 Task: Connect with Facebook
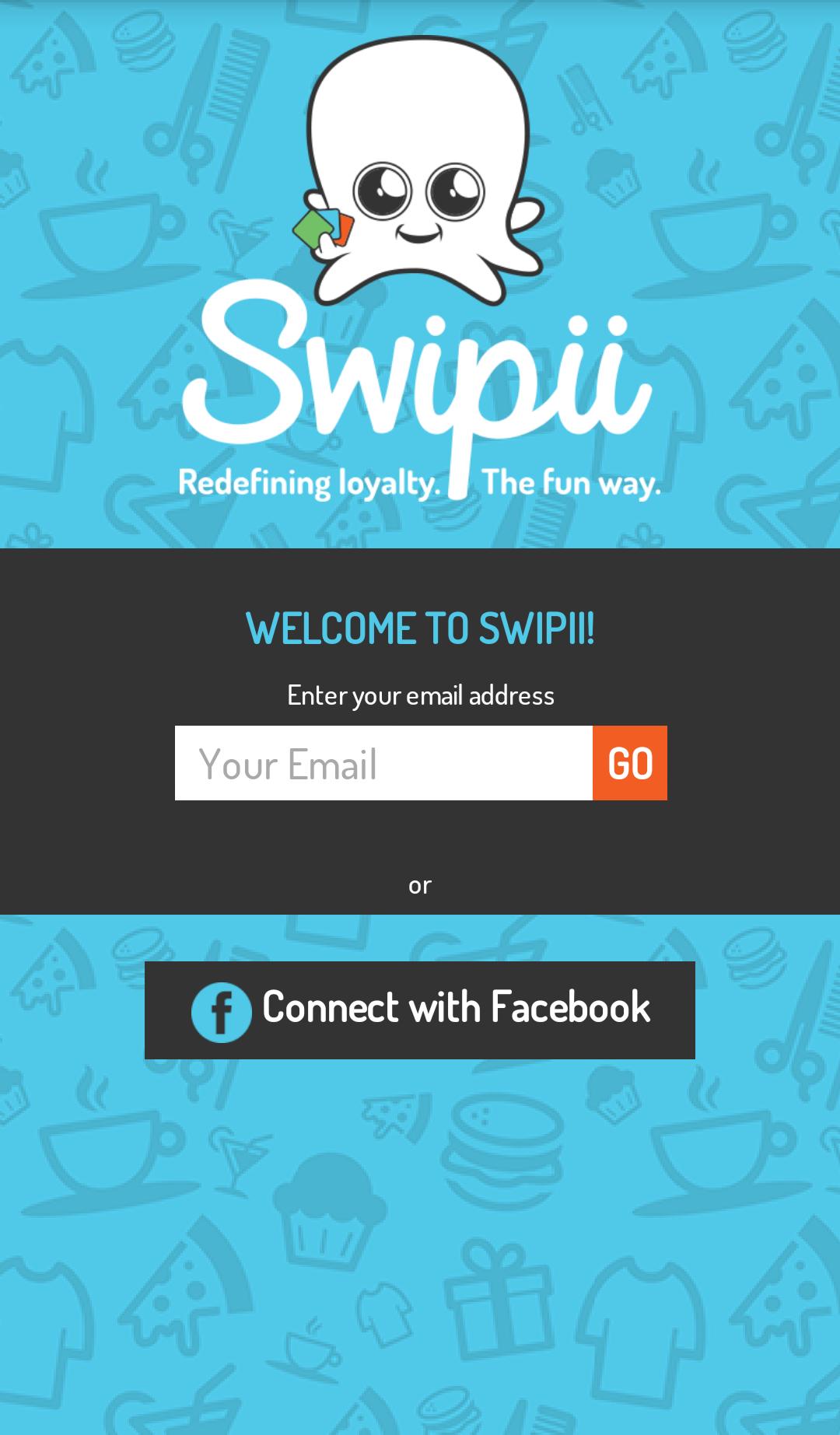pyautogui.click(x=420, y=1010)
